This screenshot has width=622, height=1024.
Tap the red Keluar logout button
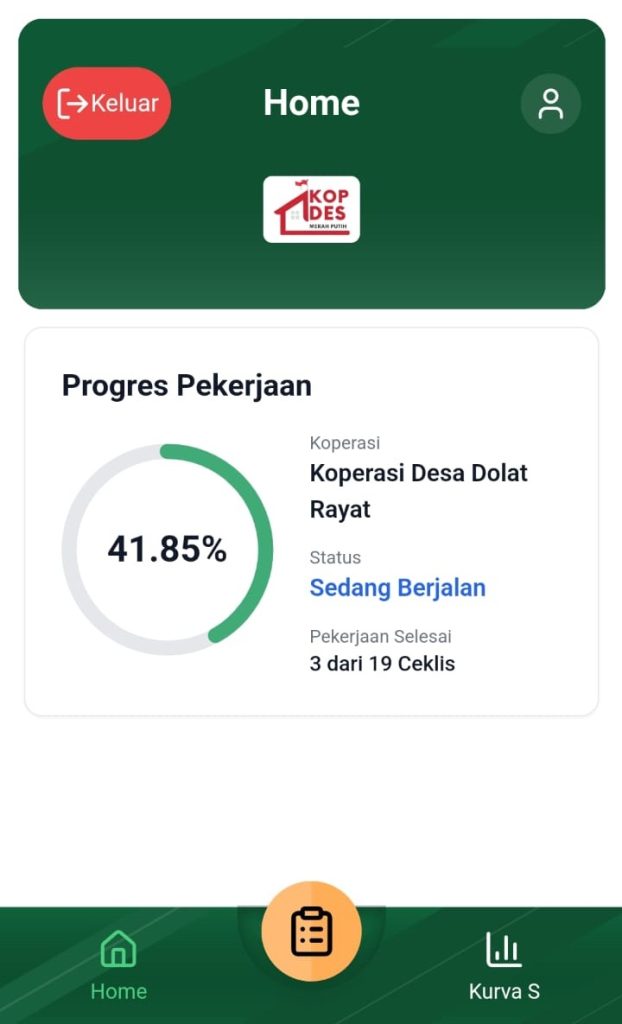tap(107, 103)
